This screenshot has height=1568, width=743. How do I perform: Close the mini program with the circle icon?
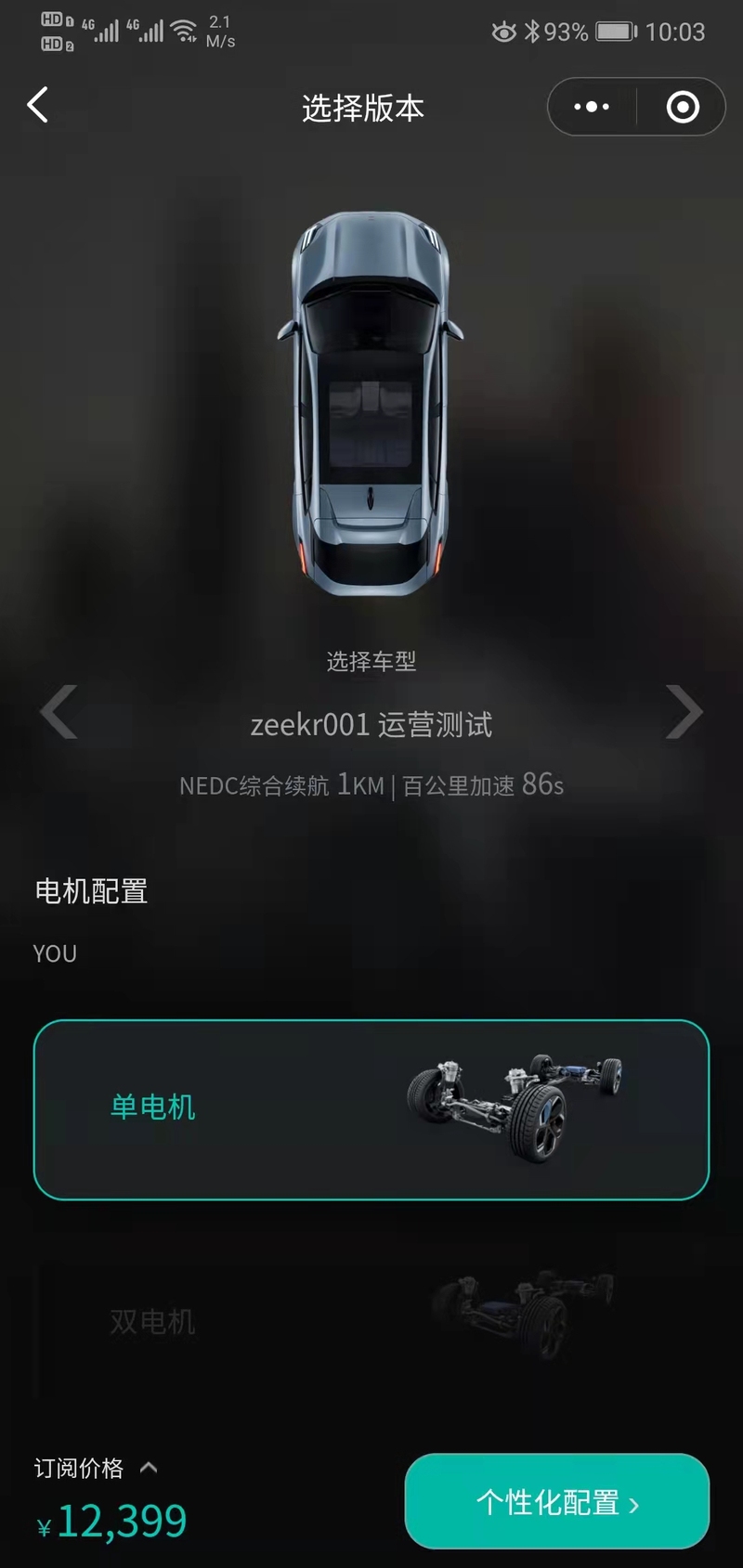[683, 107]
